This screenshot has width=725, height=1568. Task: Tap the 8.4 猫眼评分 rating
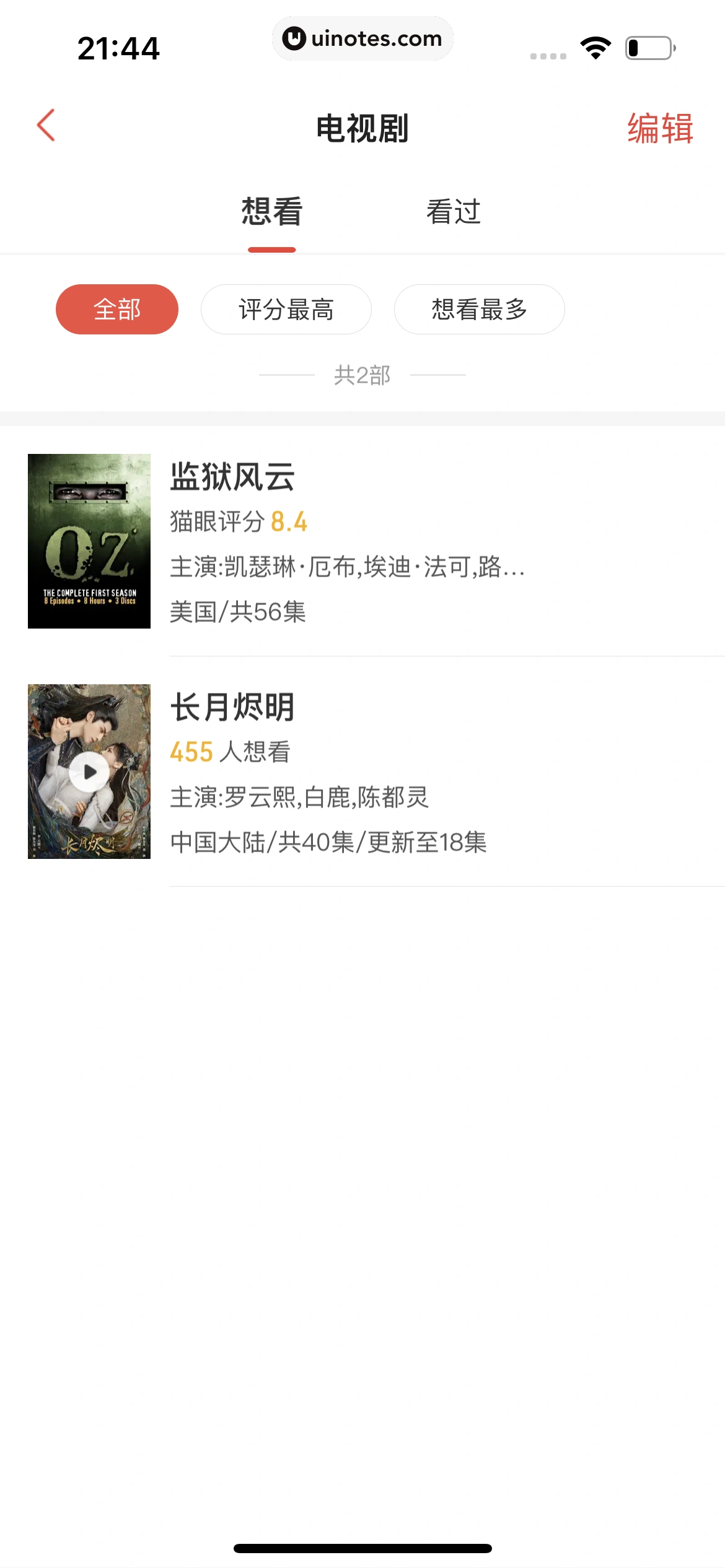(x=291, y=521)
